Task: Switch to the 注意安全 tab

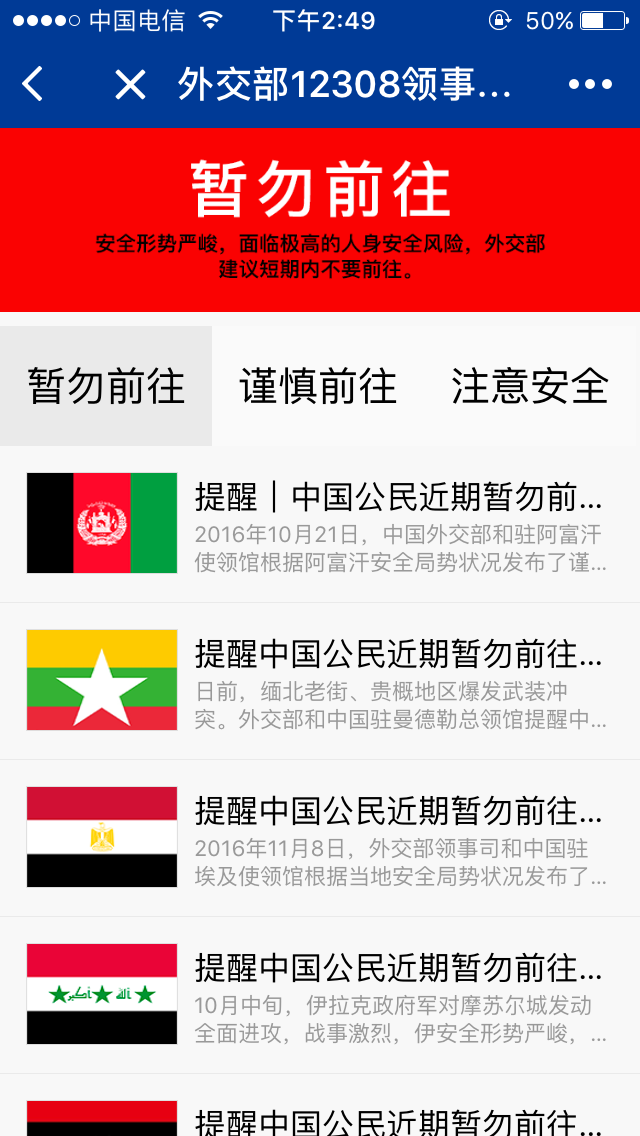Action: tap(530, 386)
